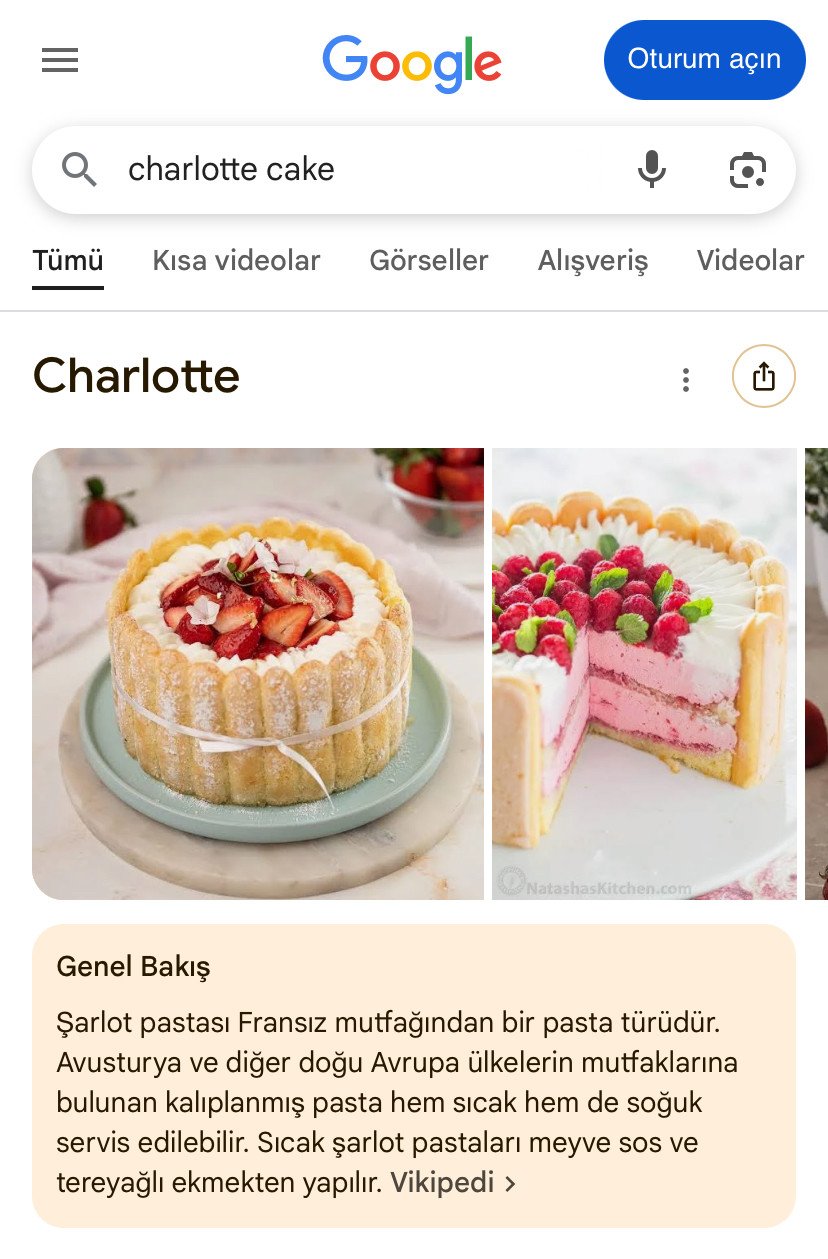Switch to the Kısa videolar tab
This screenshot has width=828, height=1259.
point(236,261)
